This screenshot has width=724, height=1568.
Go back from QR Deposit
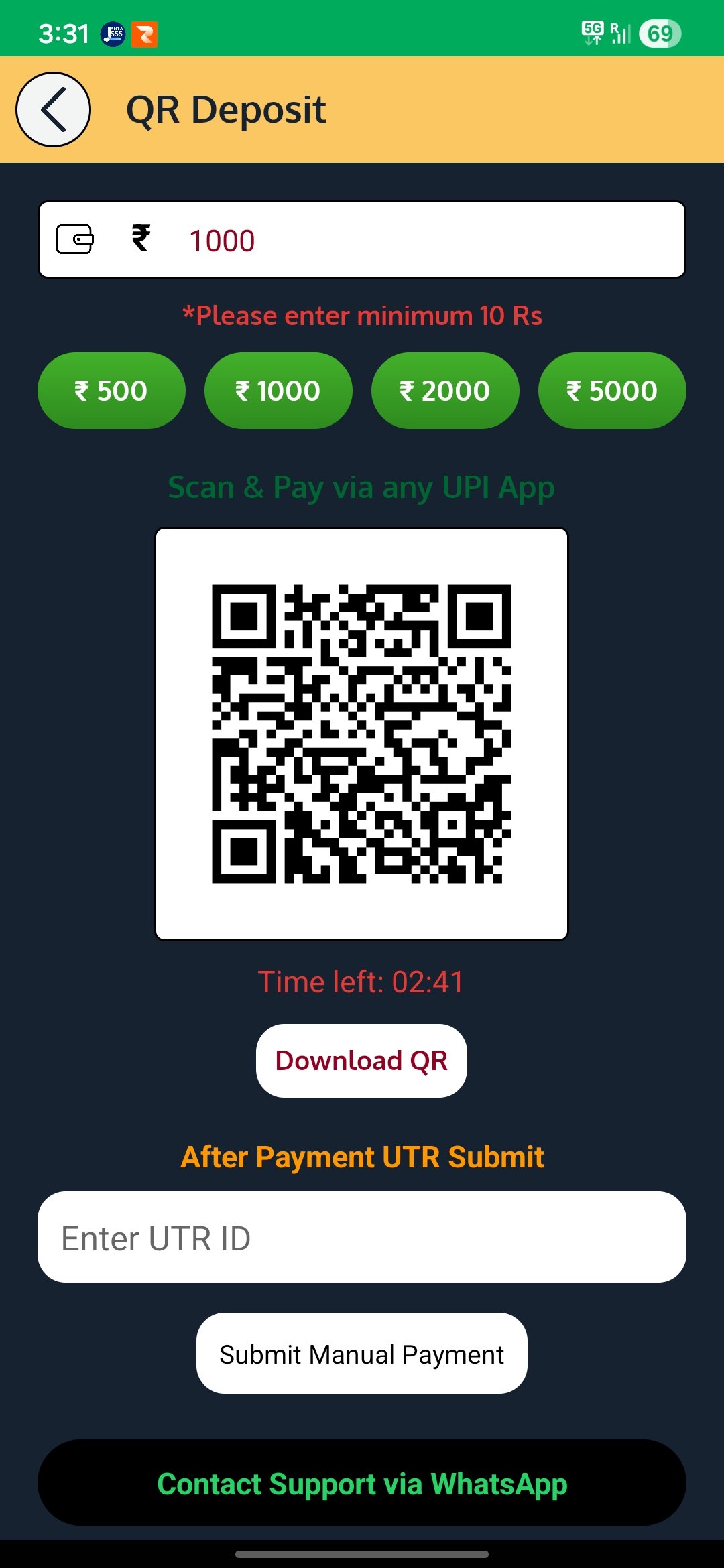(x=54, y=109)
